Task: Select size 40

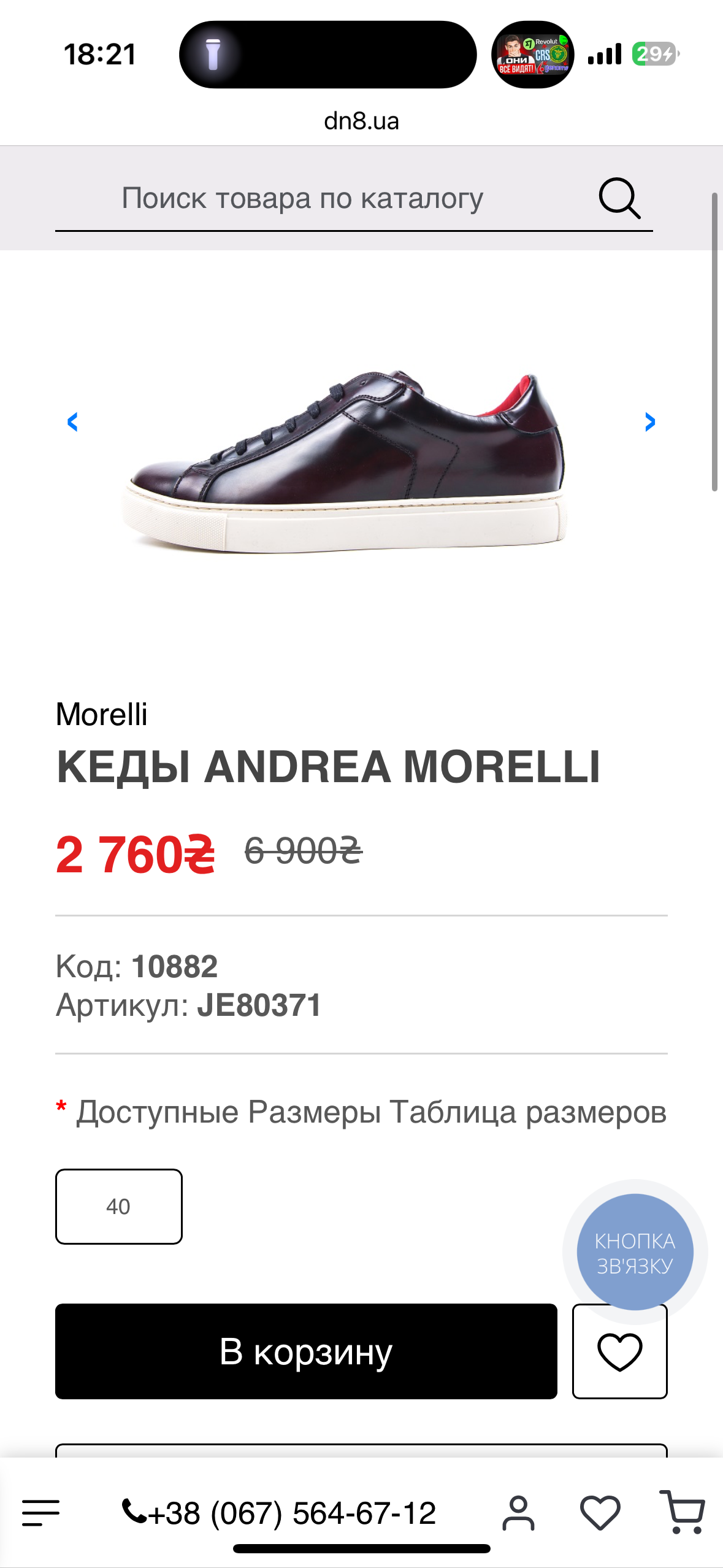Action: 119,1206
